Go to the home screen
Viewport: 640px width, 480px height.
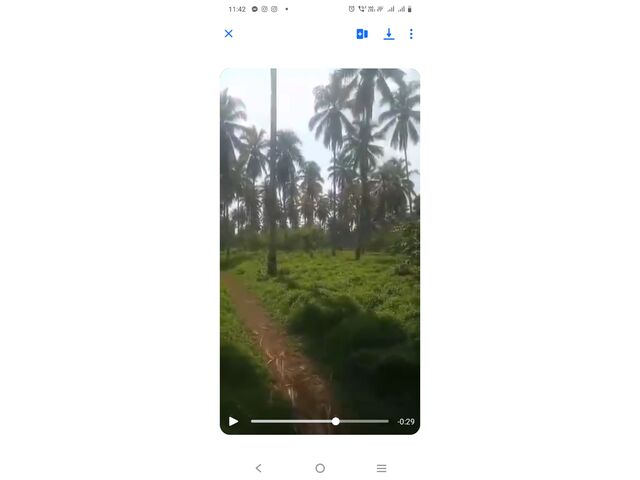pyautogui.click(x=320, y=468)
